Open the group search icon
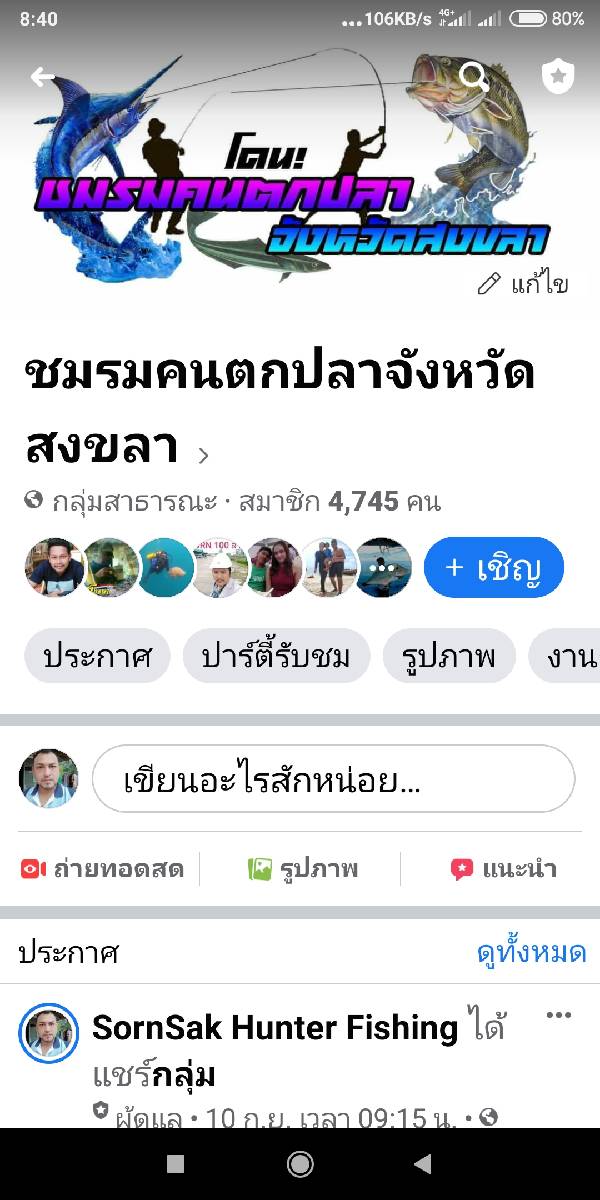 click(473, 76)
